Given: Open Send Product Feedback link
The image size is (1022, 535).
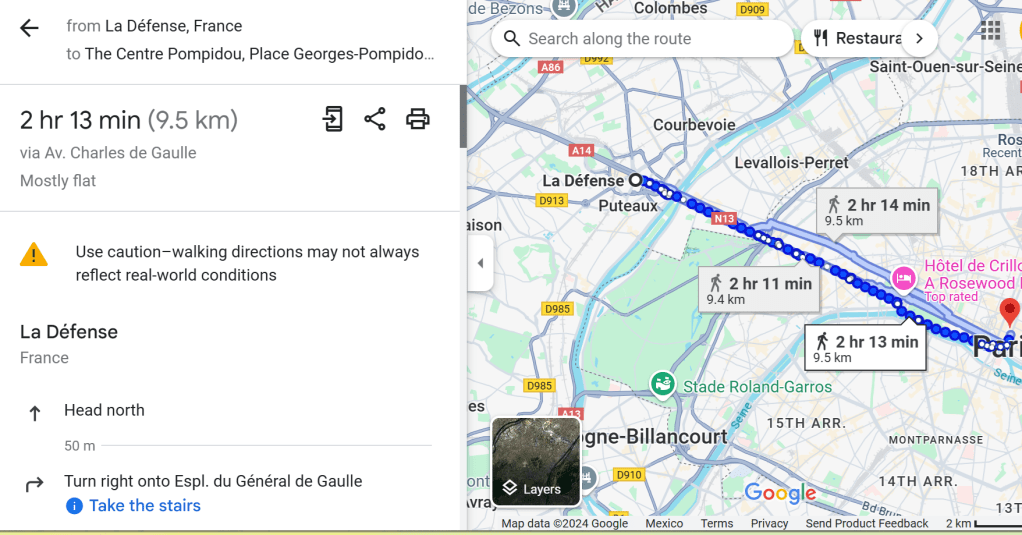Looking at the screenshot, I should pyautogui.click(x=866, y=523).
